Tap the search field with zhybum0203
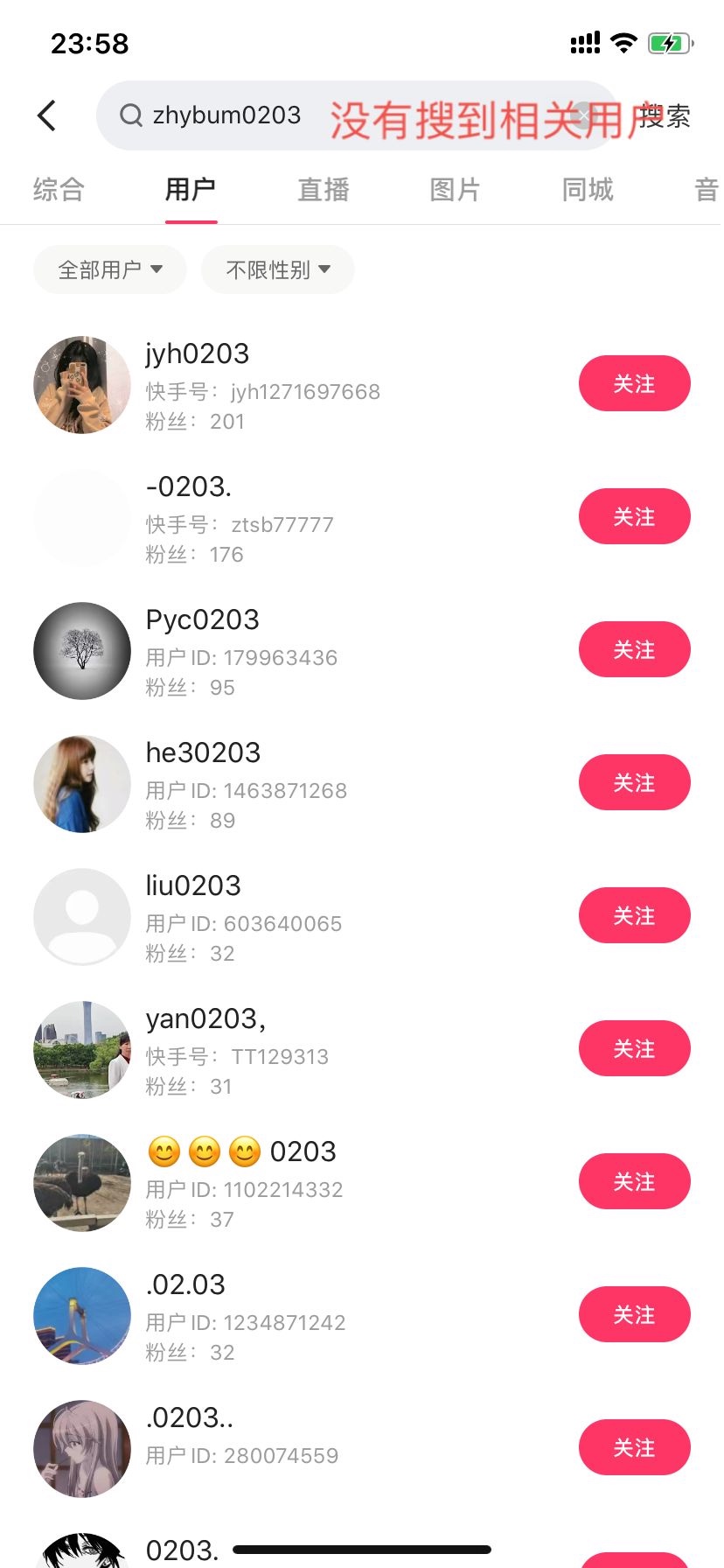The image size is (724, 1568). point(227,115)
